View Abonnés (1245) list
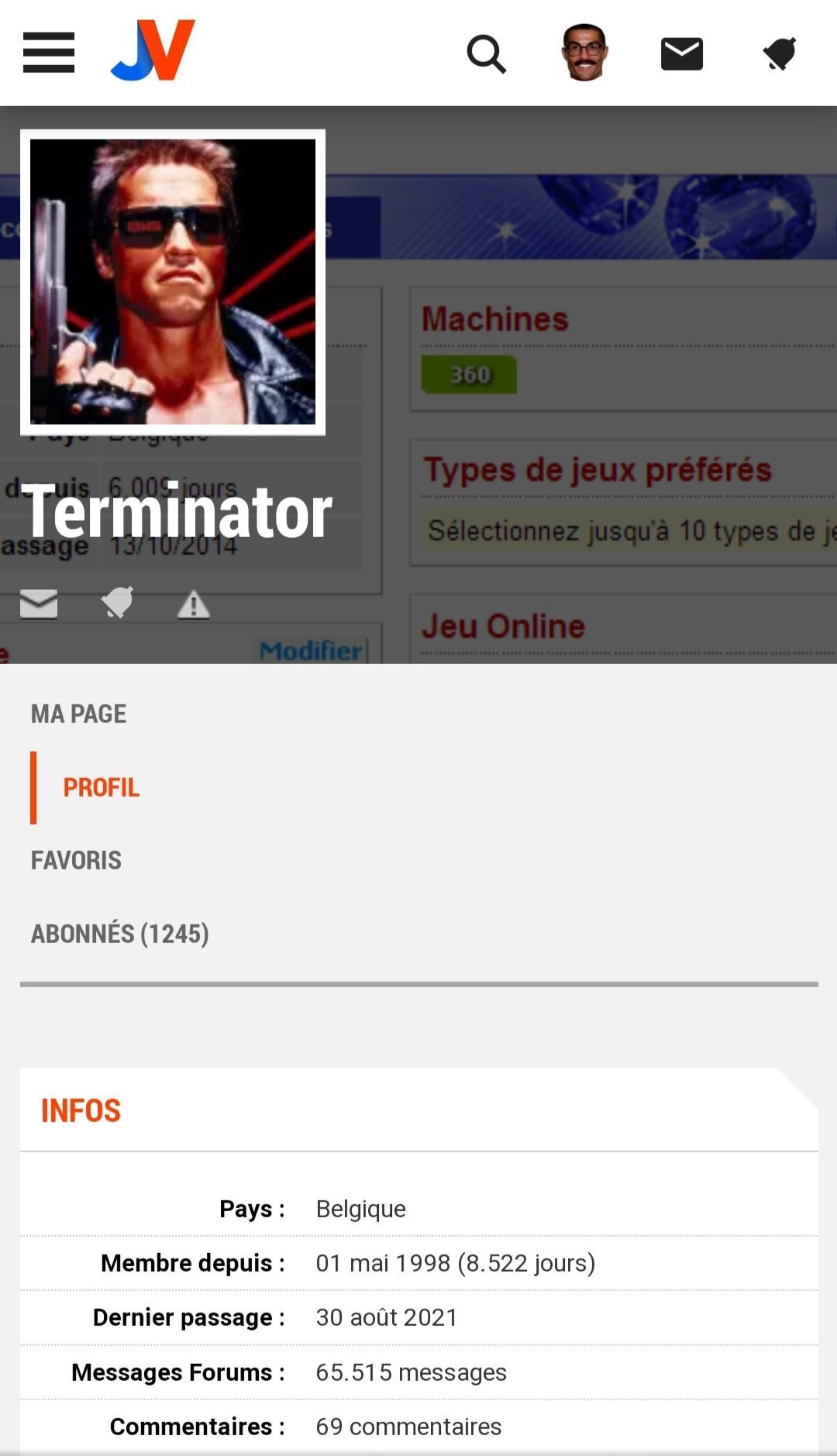This screenshot has height=1456, width=837. (120, 934)
